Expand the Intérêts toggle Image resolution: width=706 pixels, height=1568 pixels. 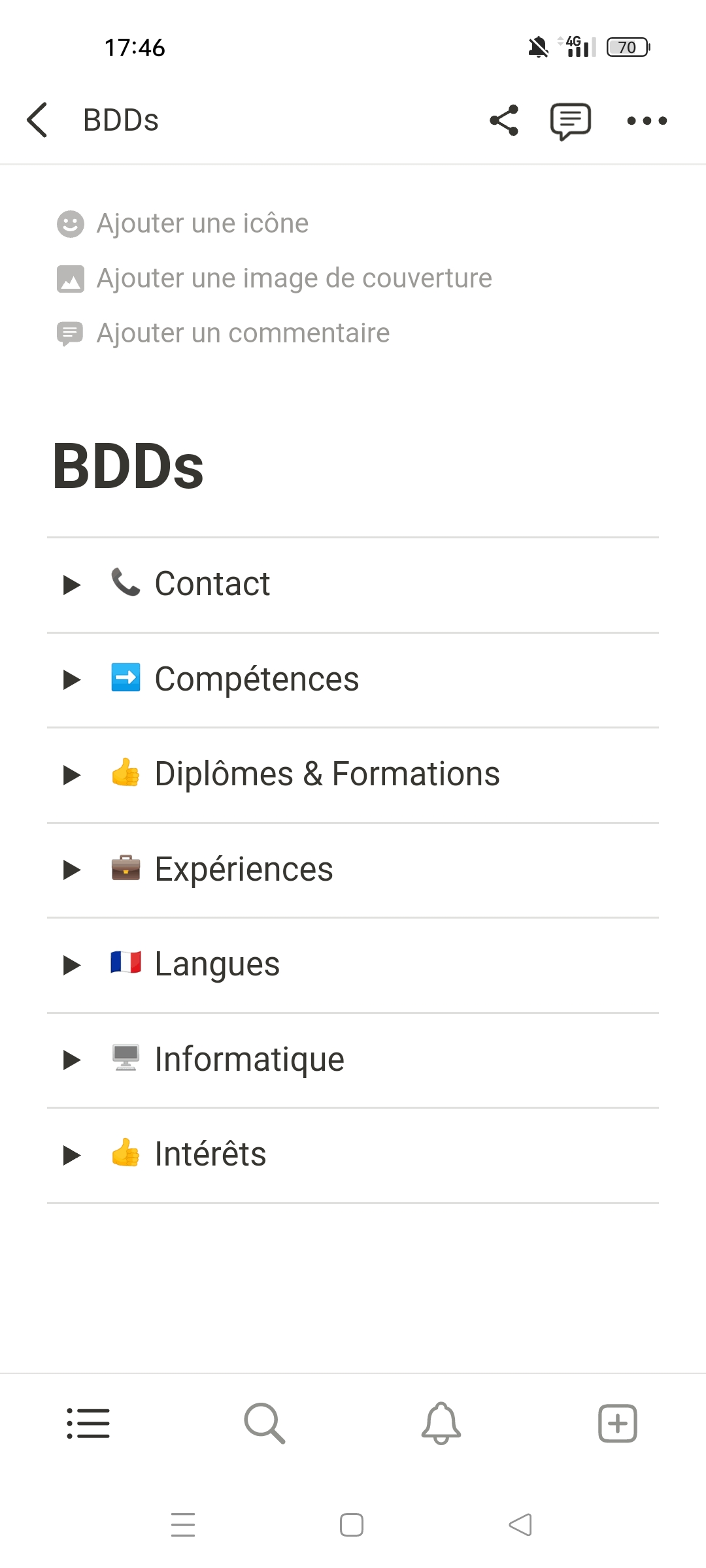pyautogui.click(x=71, y=1155)
